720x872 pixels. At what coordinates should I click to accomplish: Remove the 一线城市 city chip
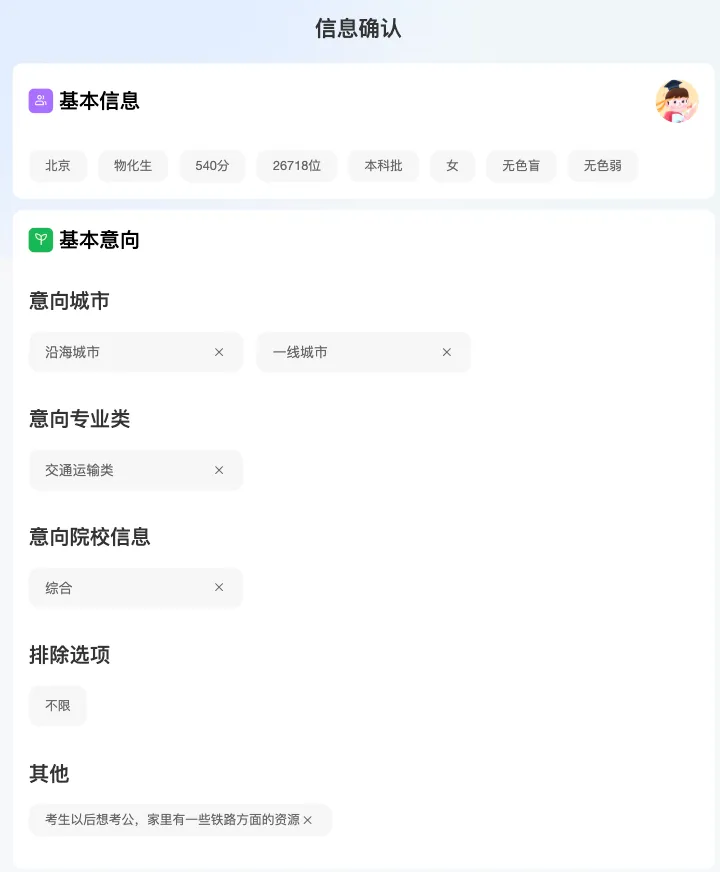tap(447, 352)
